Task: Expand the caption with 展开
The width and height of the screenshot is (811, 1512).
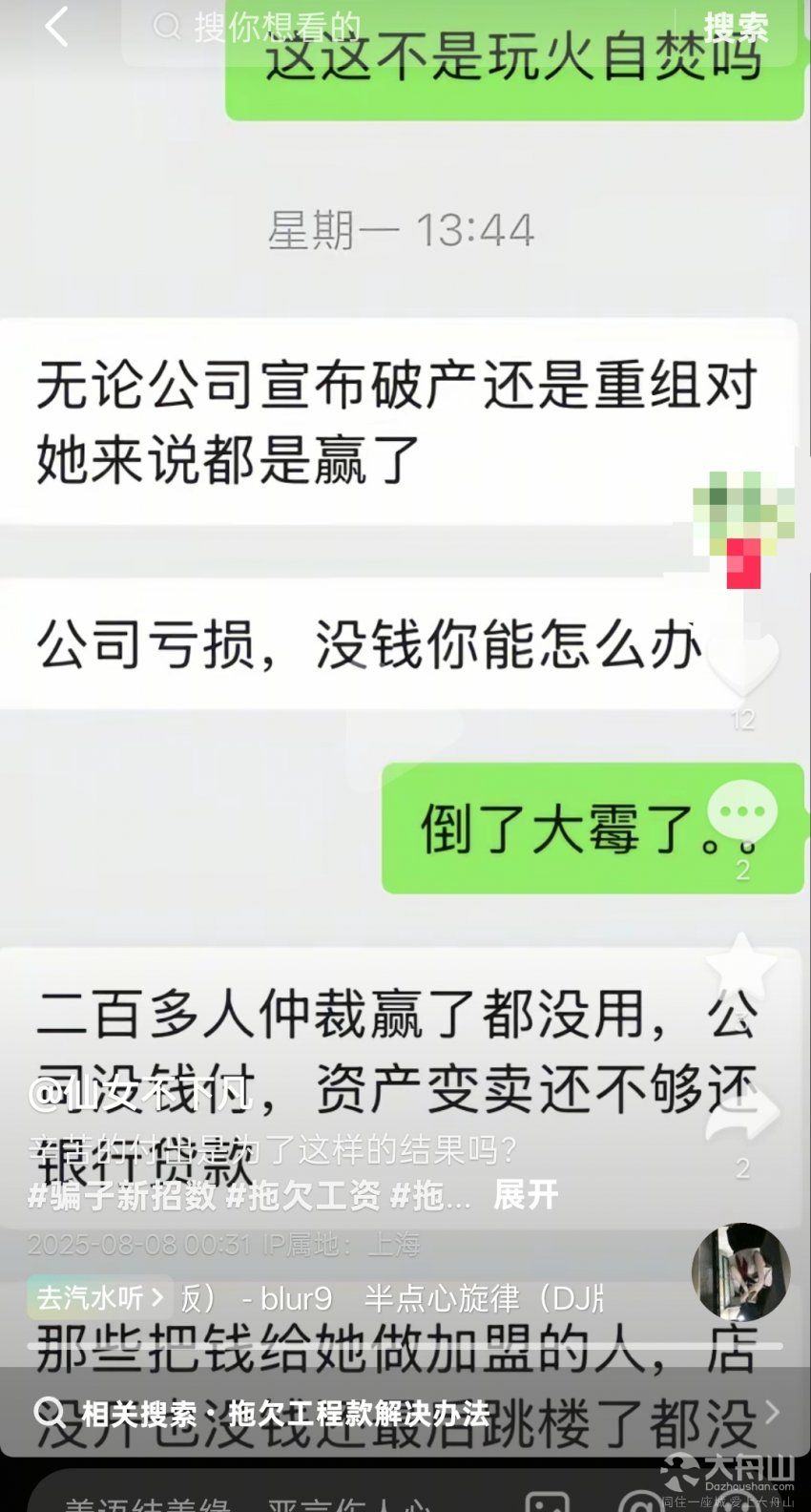Action: click(x=526, y=1194)
